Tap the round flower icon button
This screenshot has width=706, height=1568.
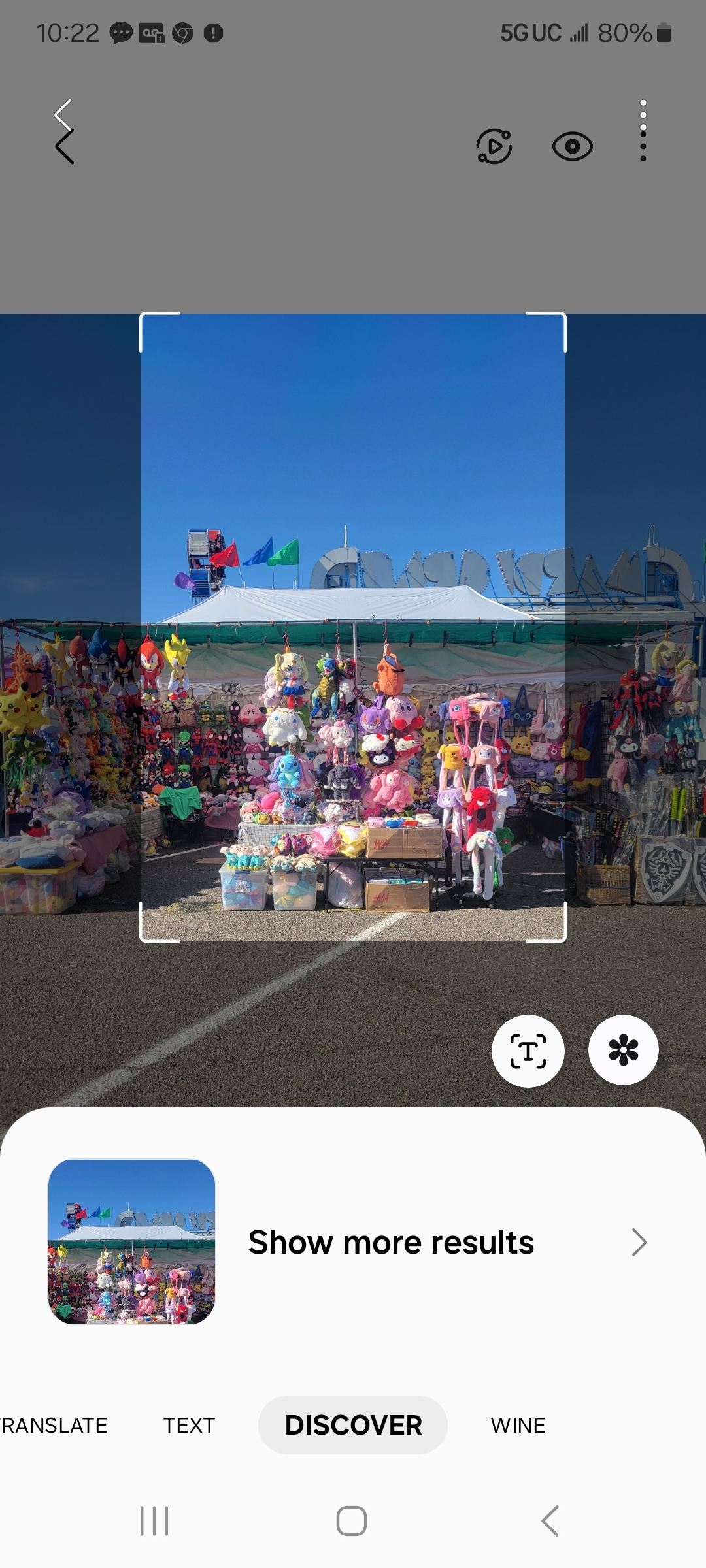tap(624, 1050)
